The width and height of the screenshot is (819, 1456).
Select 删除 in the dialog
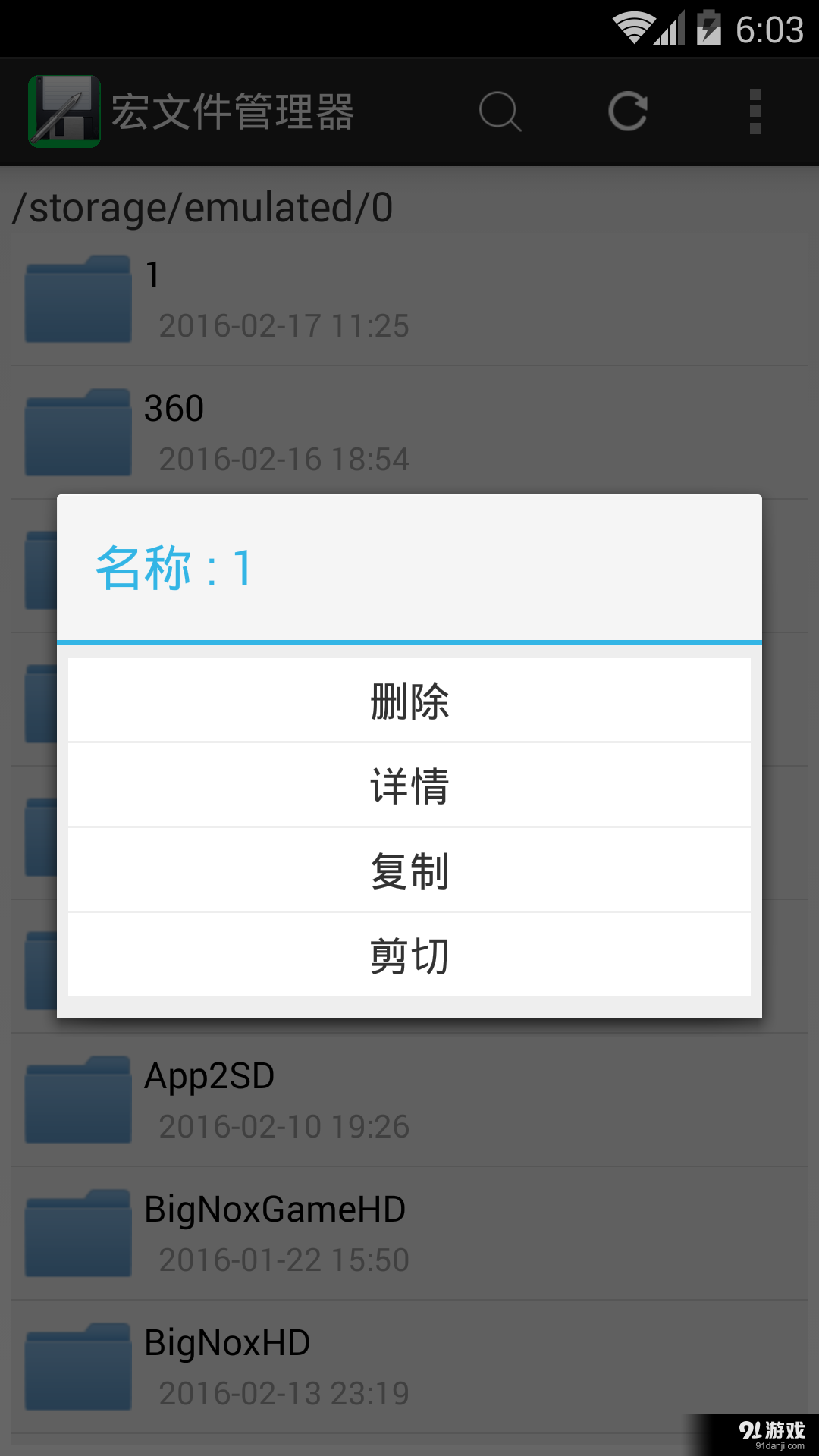409,701
